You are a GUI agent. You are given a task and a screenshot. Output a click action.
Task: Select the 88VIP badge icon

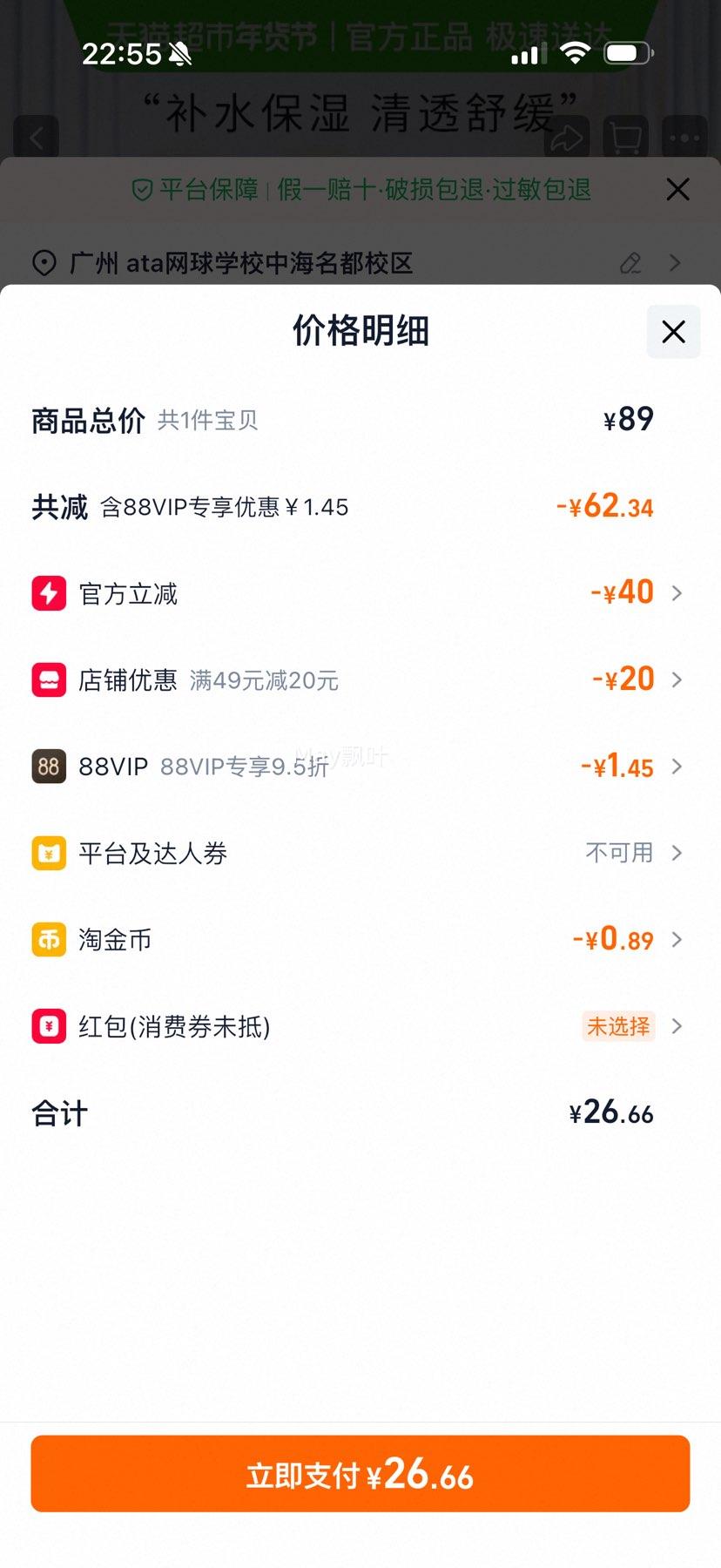49,767
